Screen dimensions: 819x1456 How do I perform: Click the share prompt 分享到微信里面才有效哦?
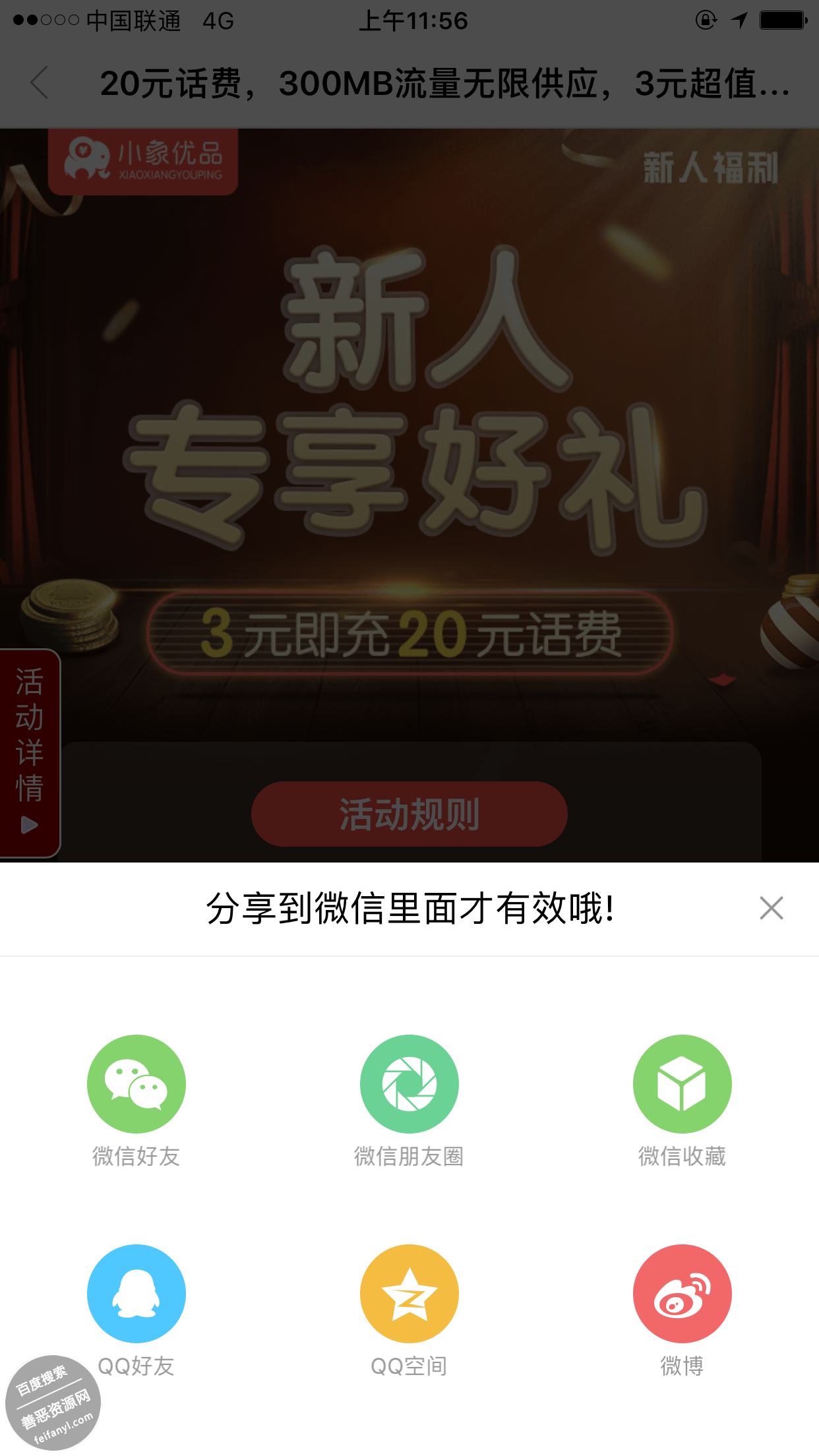click(x=409, y=909)
